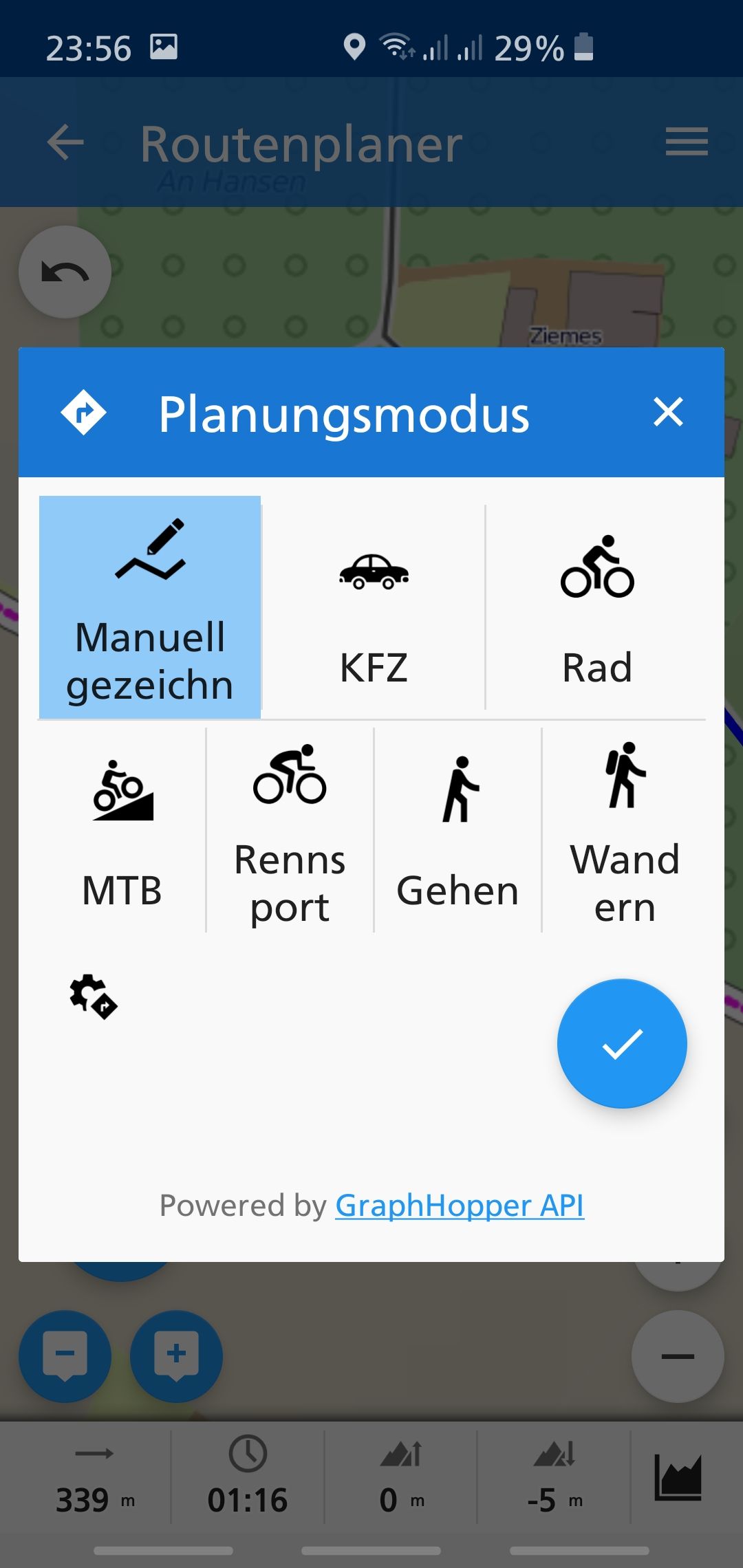This screenshot has width=743, height=1568.
Task: Choose KFZ routing mode
Action: tap(374, 607)
